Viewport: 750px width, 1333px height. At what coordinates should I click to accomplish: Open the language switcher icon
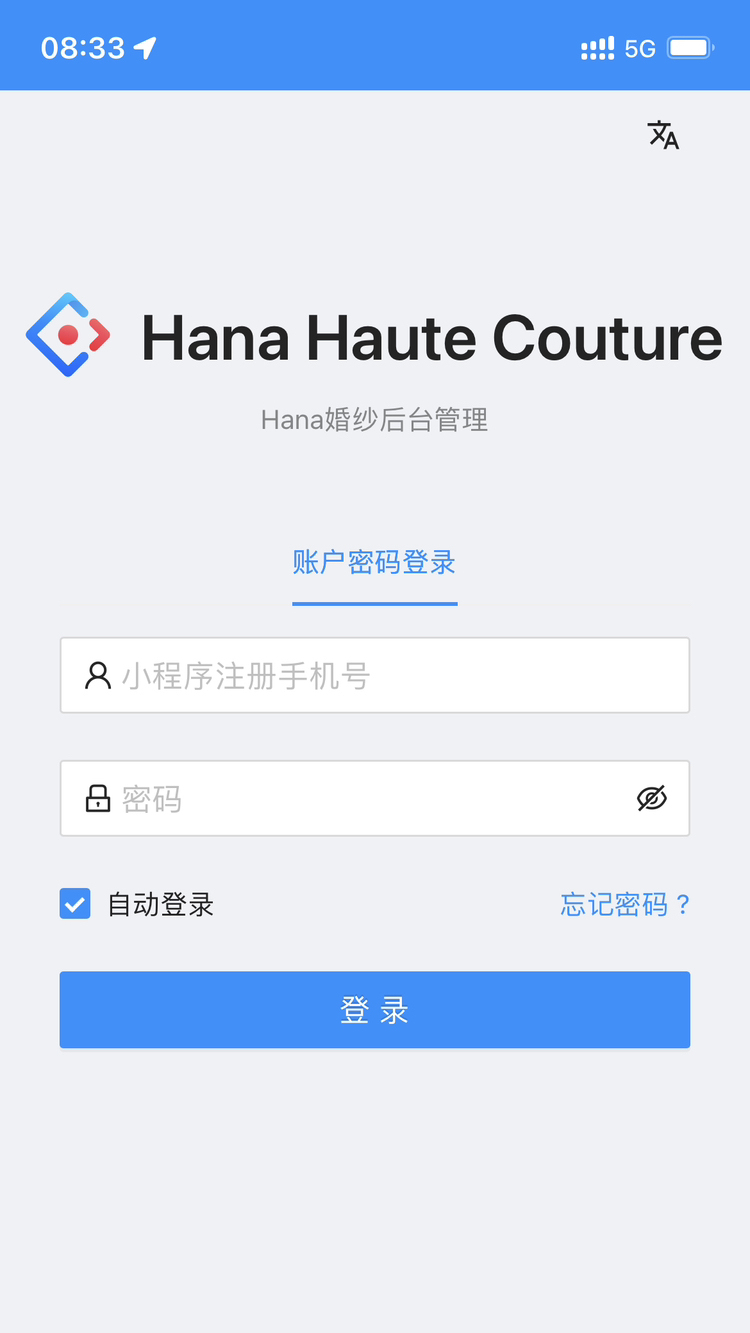point(663,135)
